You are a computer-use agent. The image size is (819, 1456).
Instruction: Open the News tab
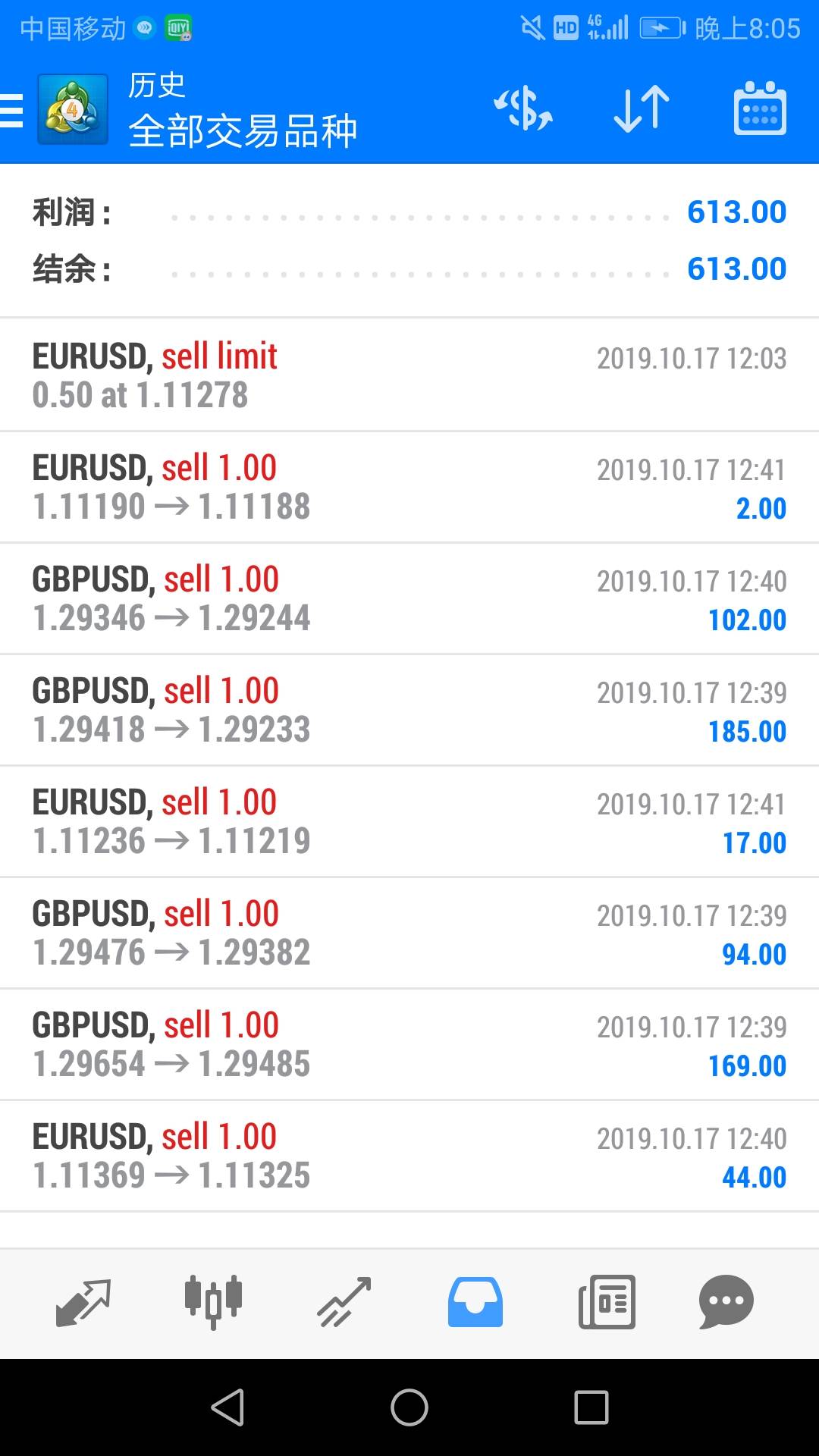[x=607, y=1302]
